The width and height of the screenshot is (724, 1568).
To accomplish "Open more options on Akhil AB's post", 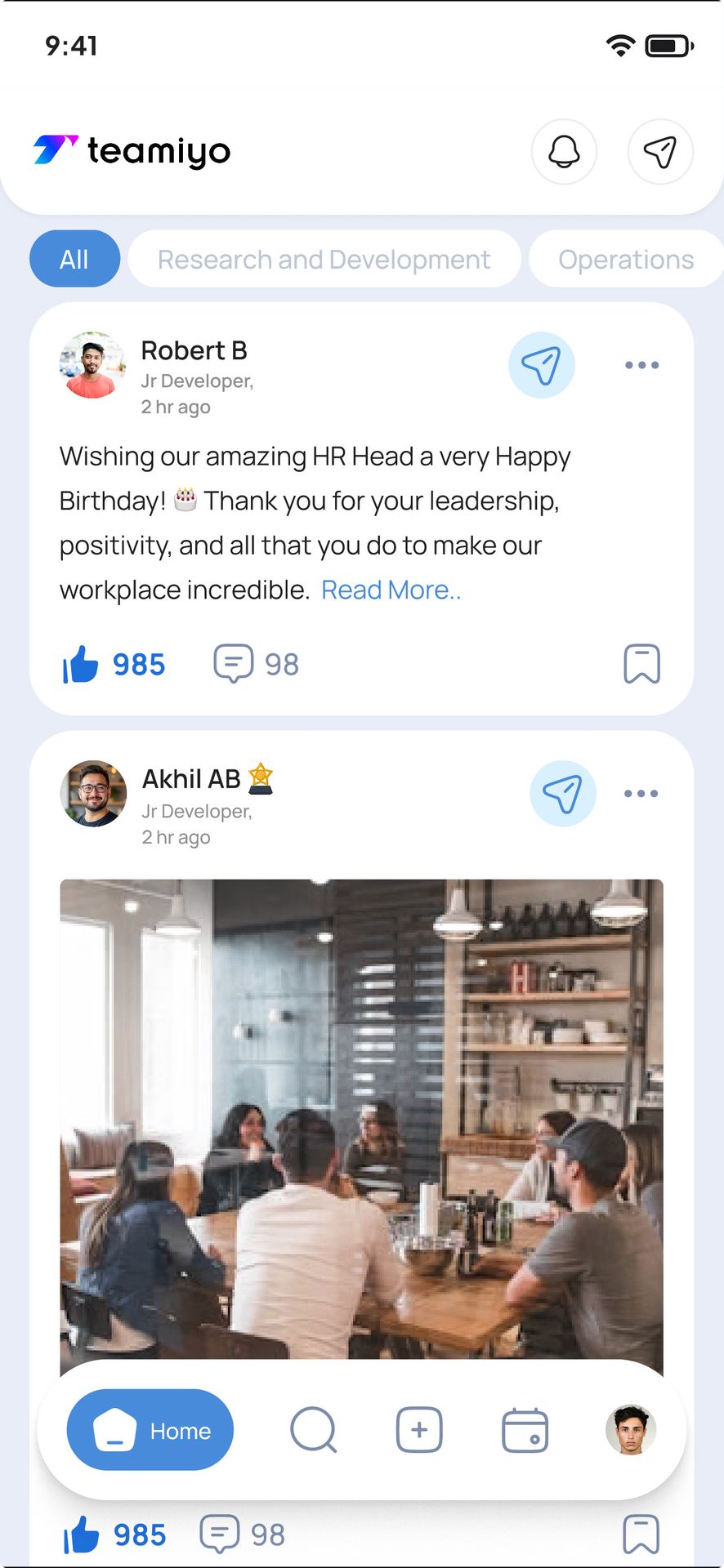I will point(641,794).
